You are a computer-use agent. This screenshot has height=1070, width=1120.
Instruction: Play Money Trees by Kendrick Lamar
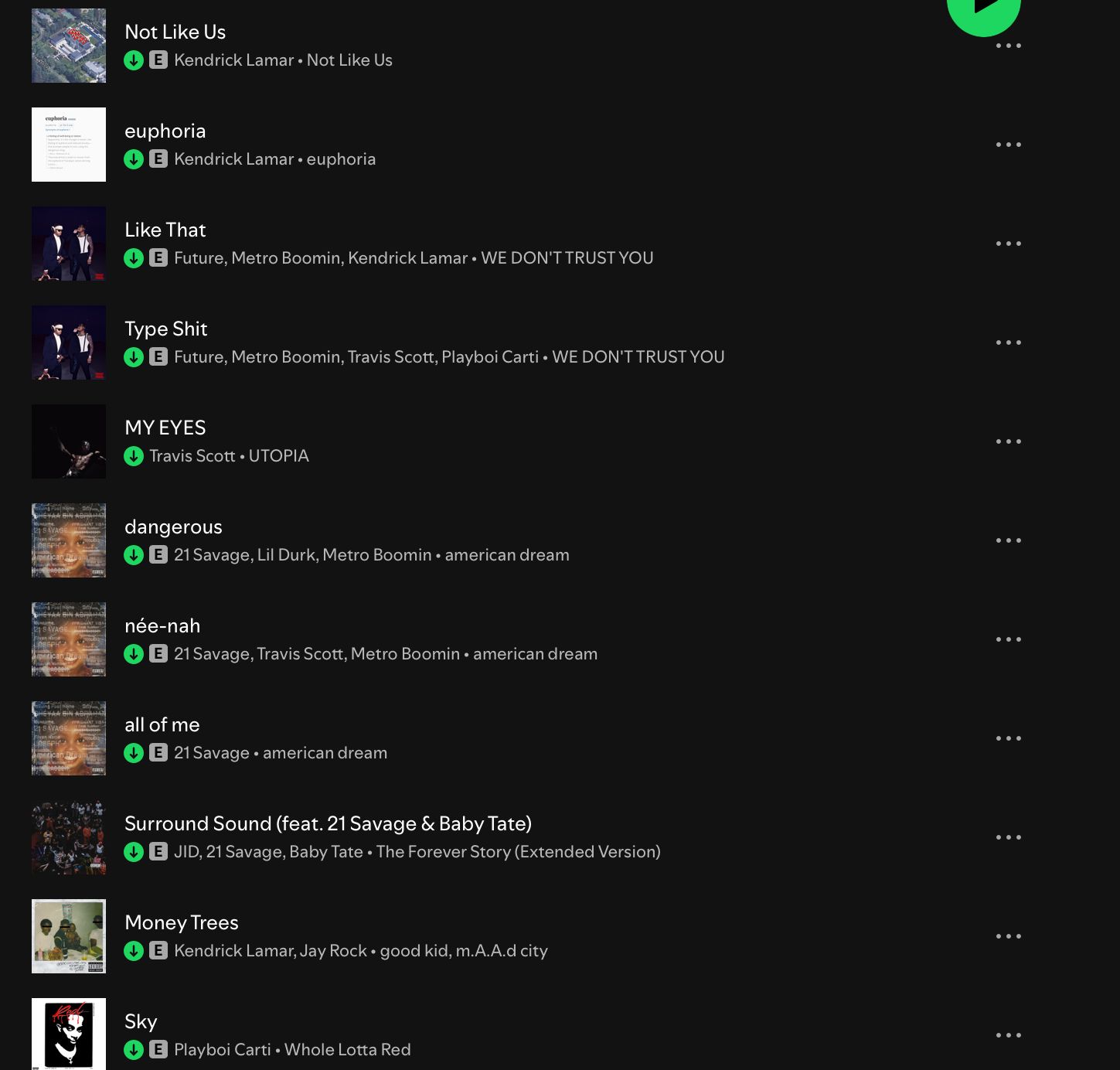point(182,923)
